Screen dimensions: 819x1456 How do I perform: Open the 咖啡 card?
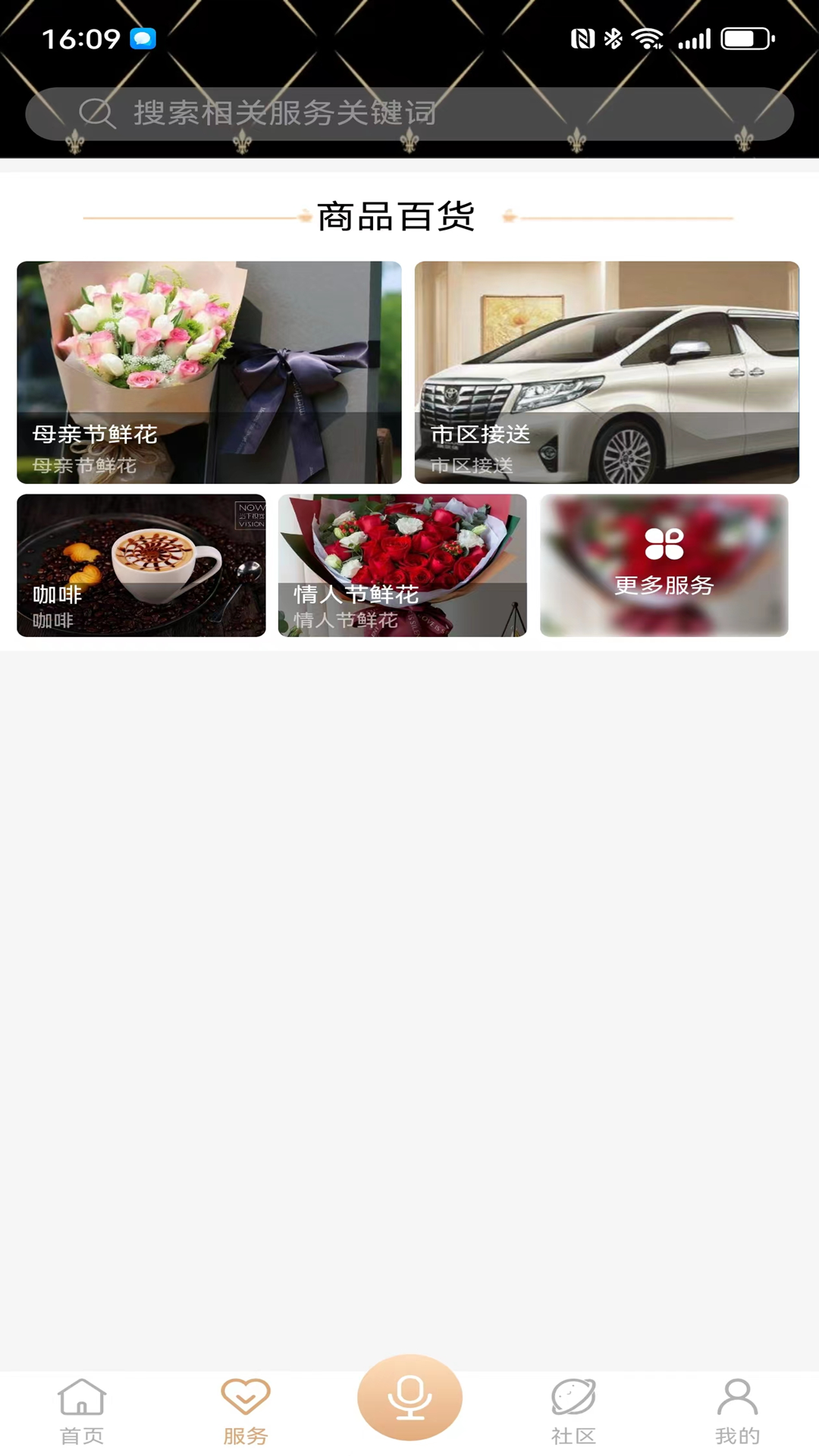[x=141, y=565]
